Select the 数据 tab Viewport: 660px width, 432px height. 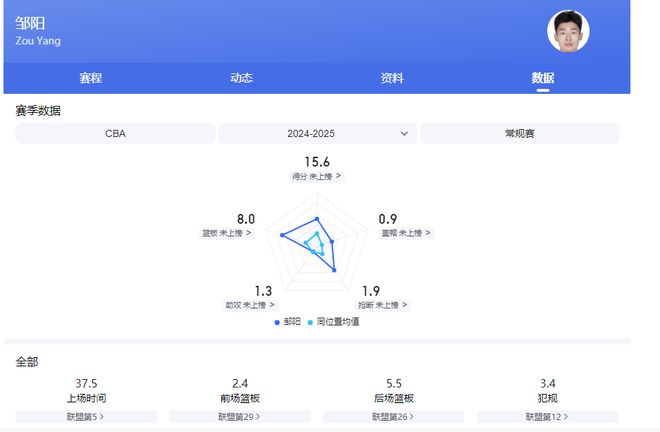pos(543,78)
